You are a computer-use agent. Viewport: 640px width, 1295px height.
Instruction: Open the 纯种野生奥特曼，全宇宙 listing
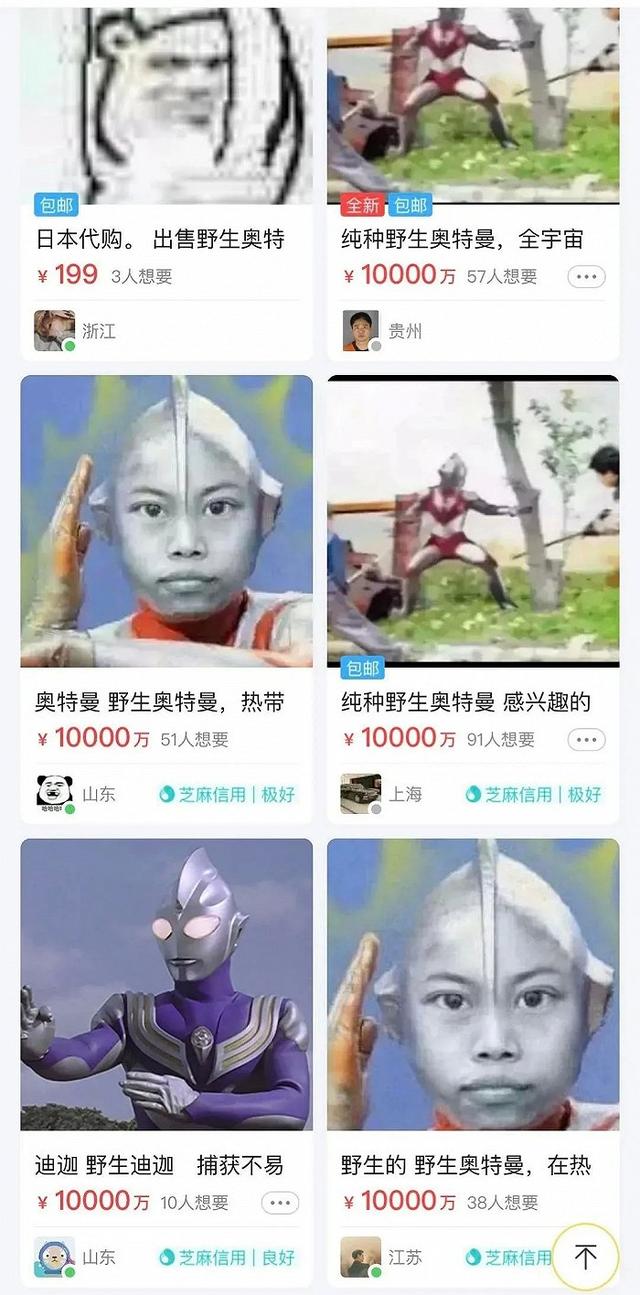point(461,239)
